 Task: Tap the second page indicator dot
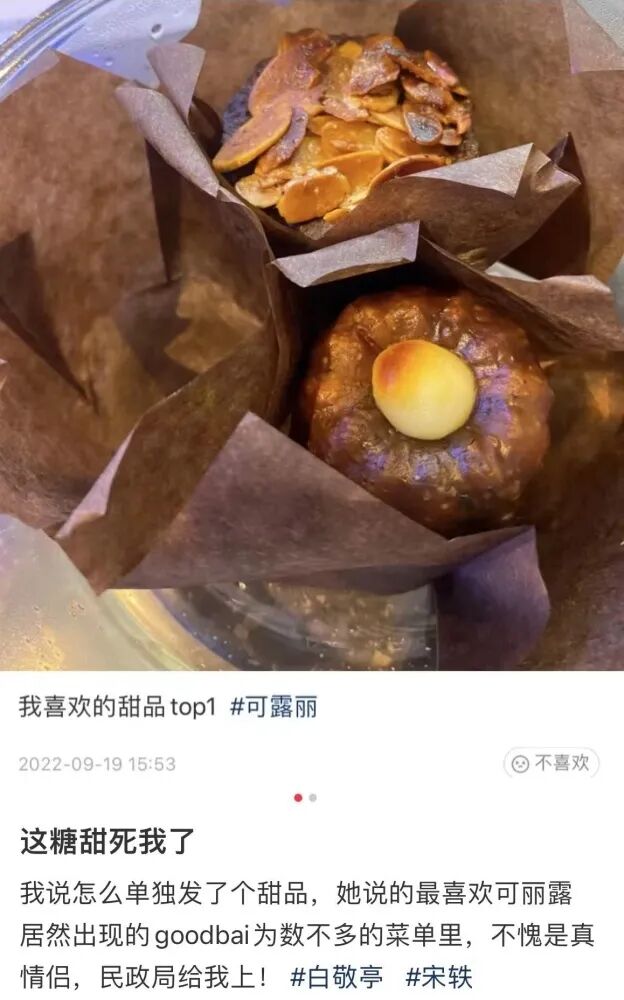313,797
